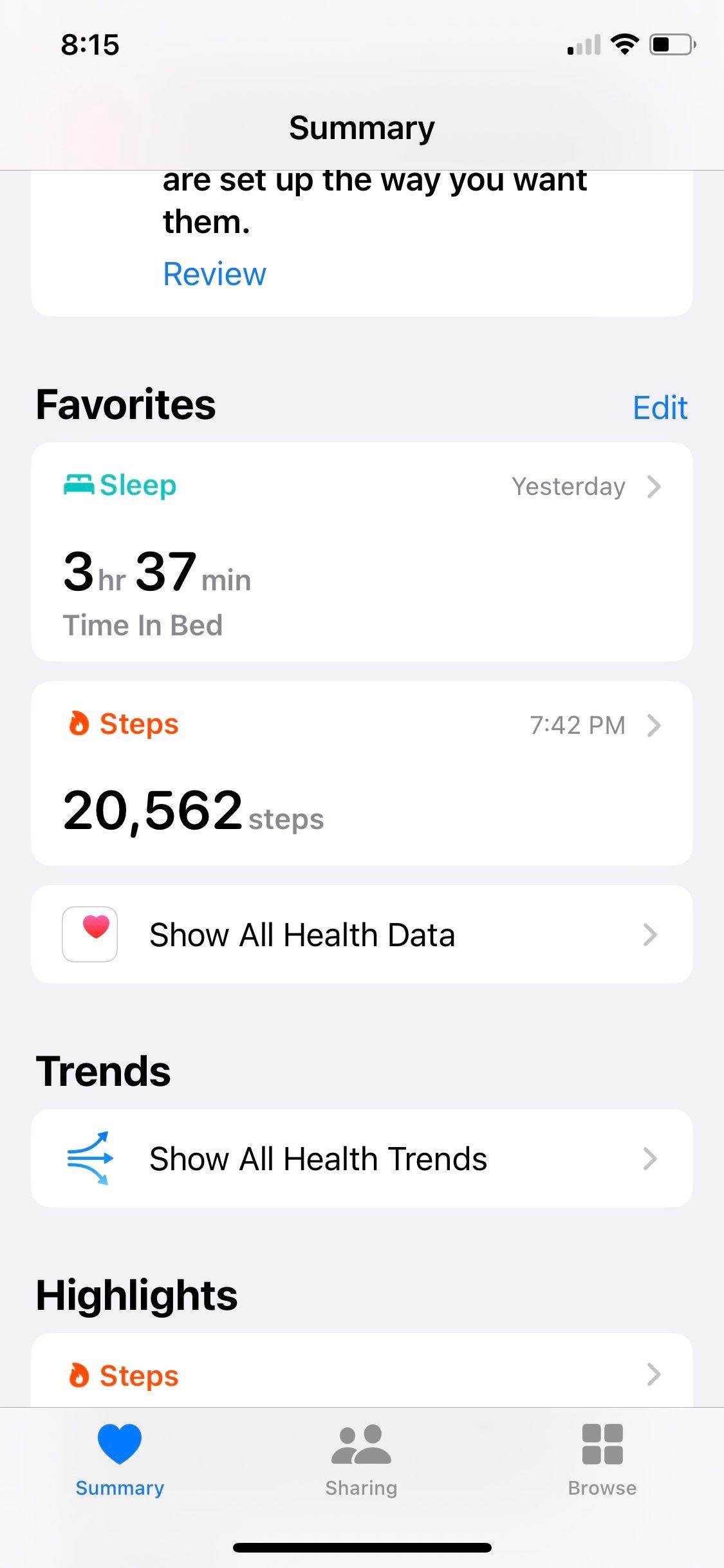The width and height of the screenshot is (724, 1568).
Task: Select the Summary tab
Action: [x=120, y=1461]
